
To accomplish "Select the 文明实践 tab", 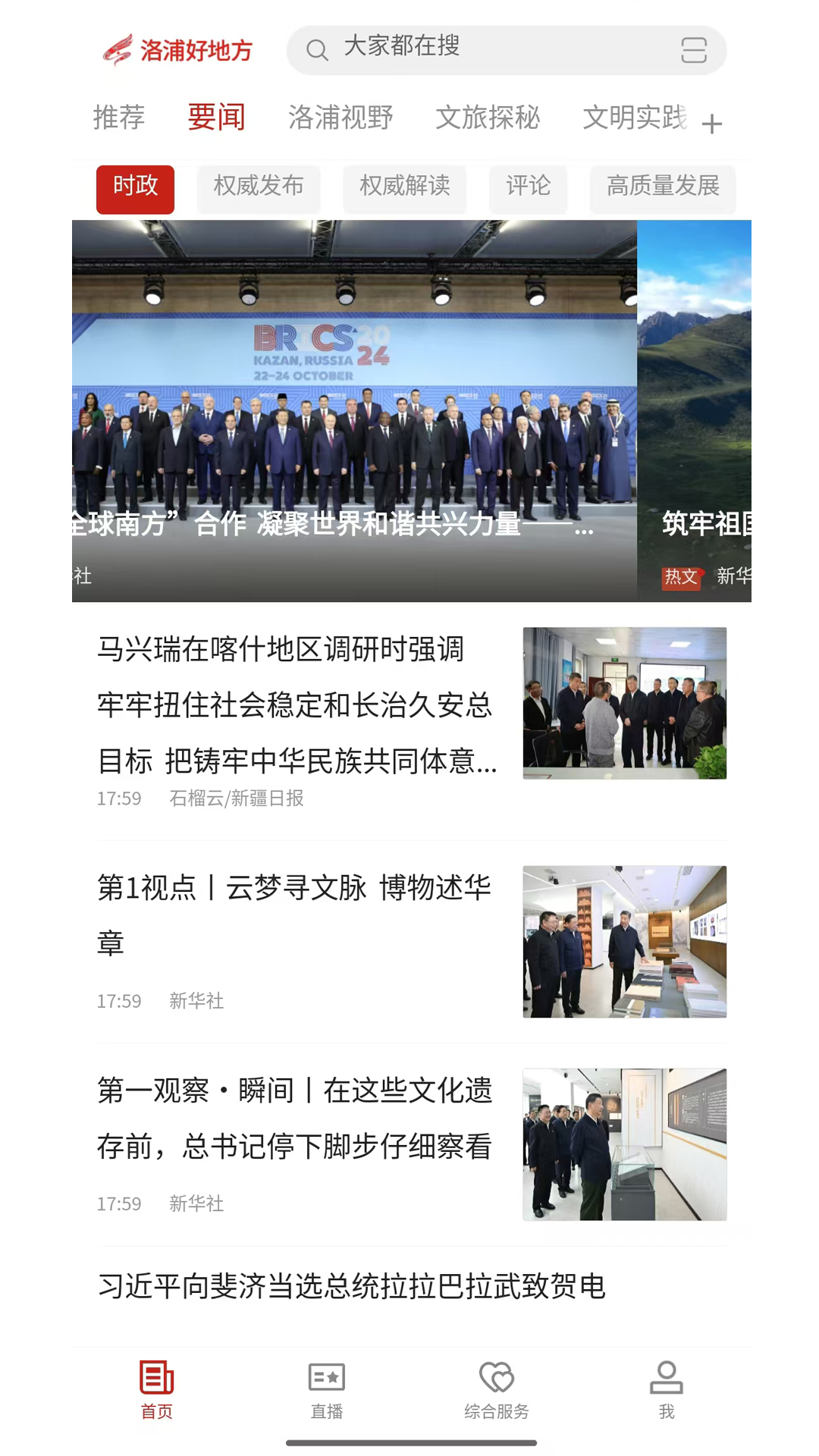I will (x=634, y=118).
